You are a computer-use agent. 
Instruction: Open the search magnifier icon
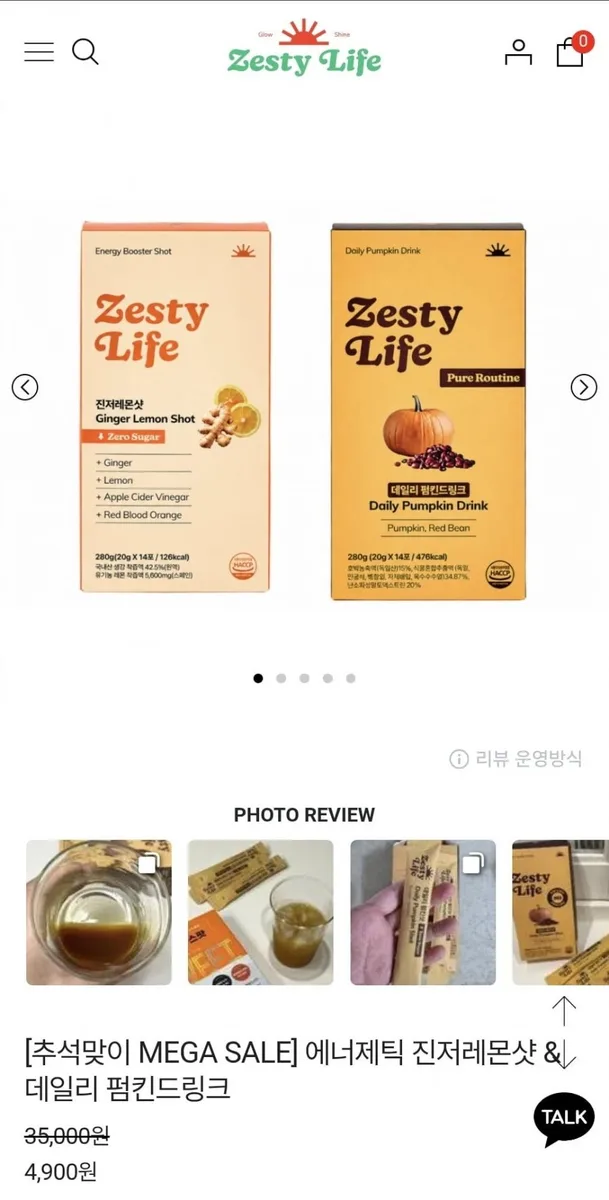pyautogui.click(x=86, y=52)
